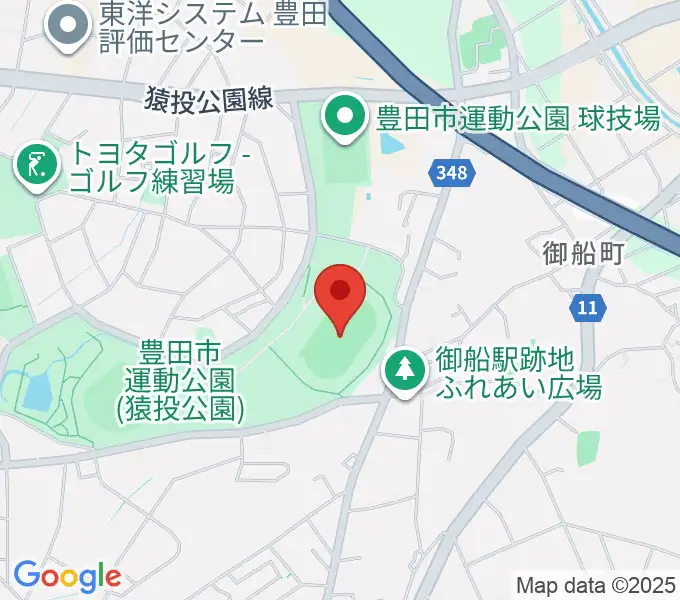The image size is (680, 600).
Task: Select the トヨタゴルフ golf practice range marker
Action: (x=37, y=166)
